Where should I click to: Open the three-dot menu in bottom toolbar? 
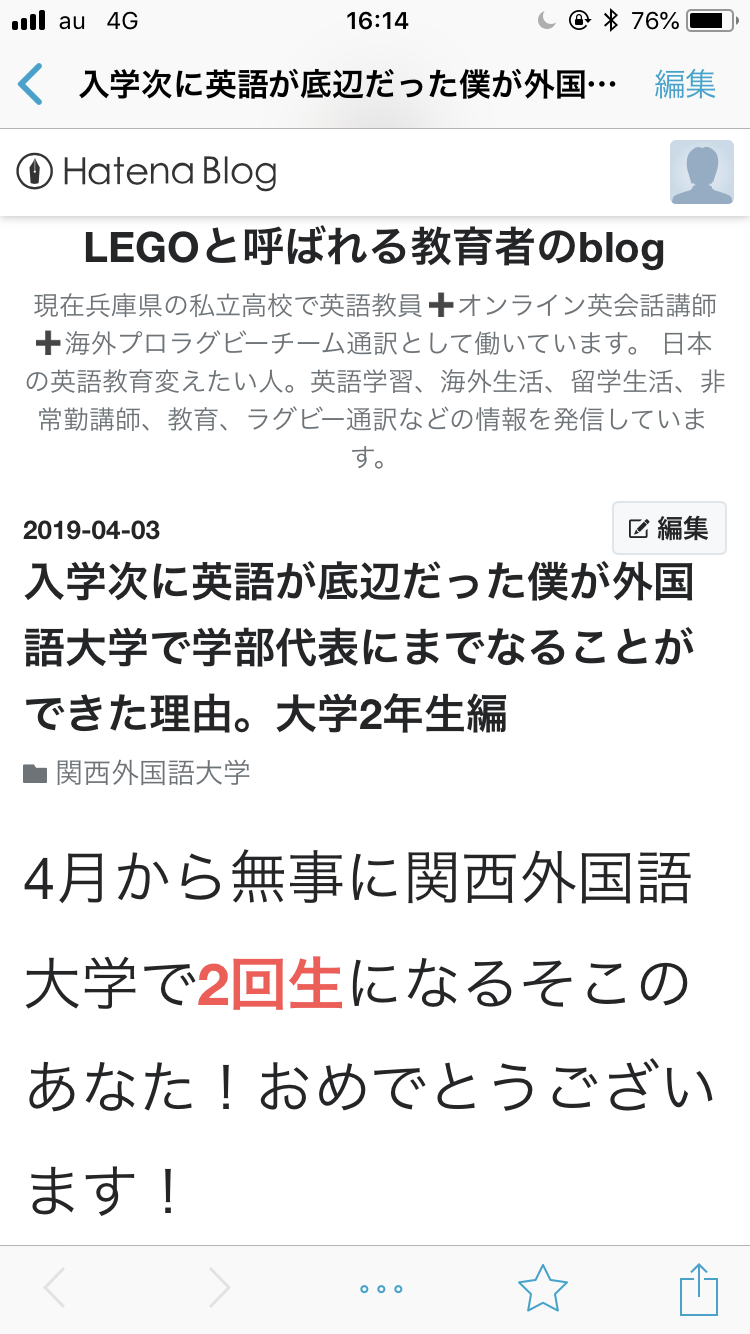point(381,1289)
